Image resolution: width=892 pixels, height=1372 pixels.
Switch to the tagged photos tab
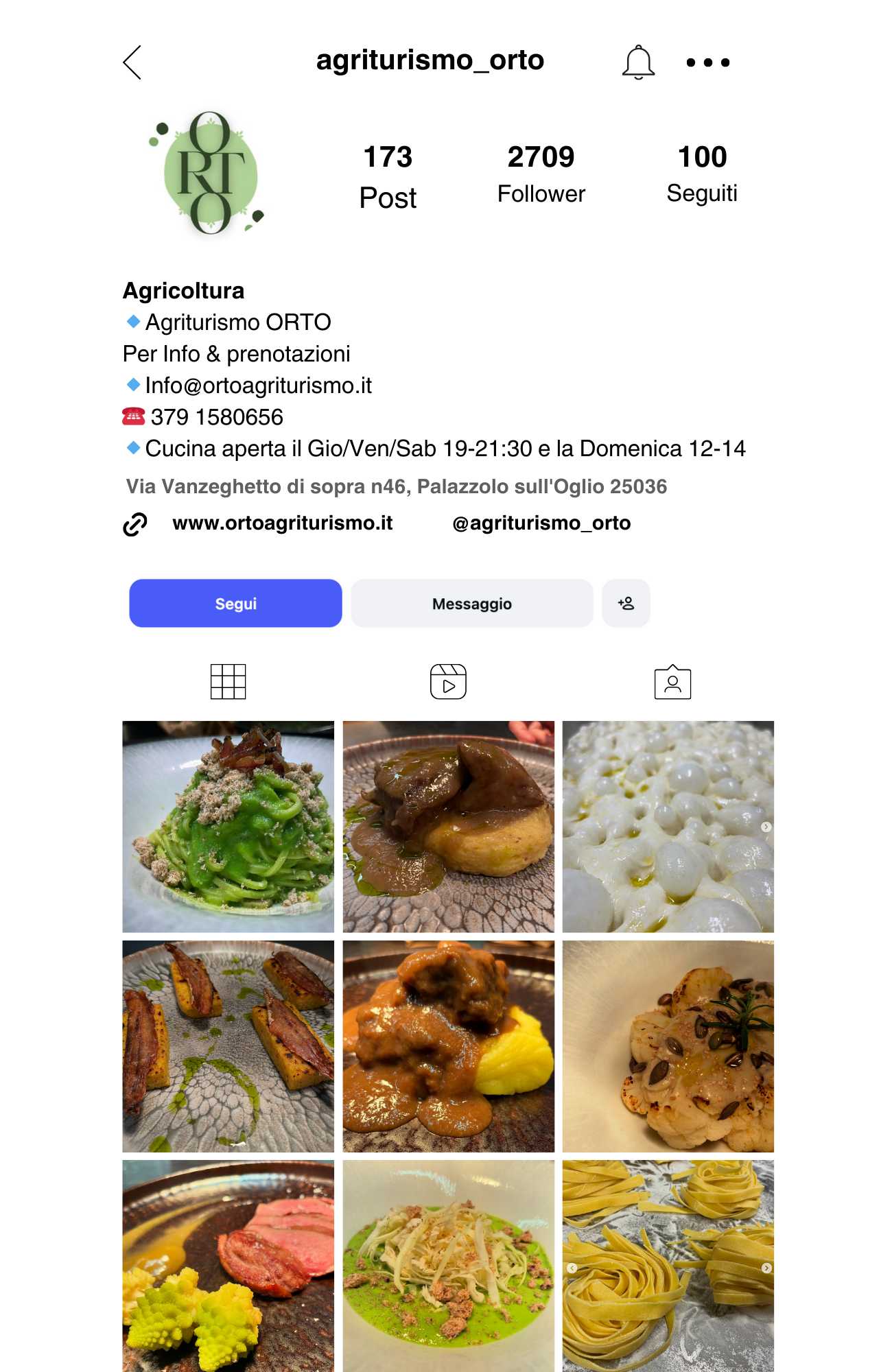coord(672,682)
